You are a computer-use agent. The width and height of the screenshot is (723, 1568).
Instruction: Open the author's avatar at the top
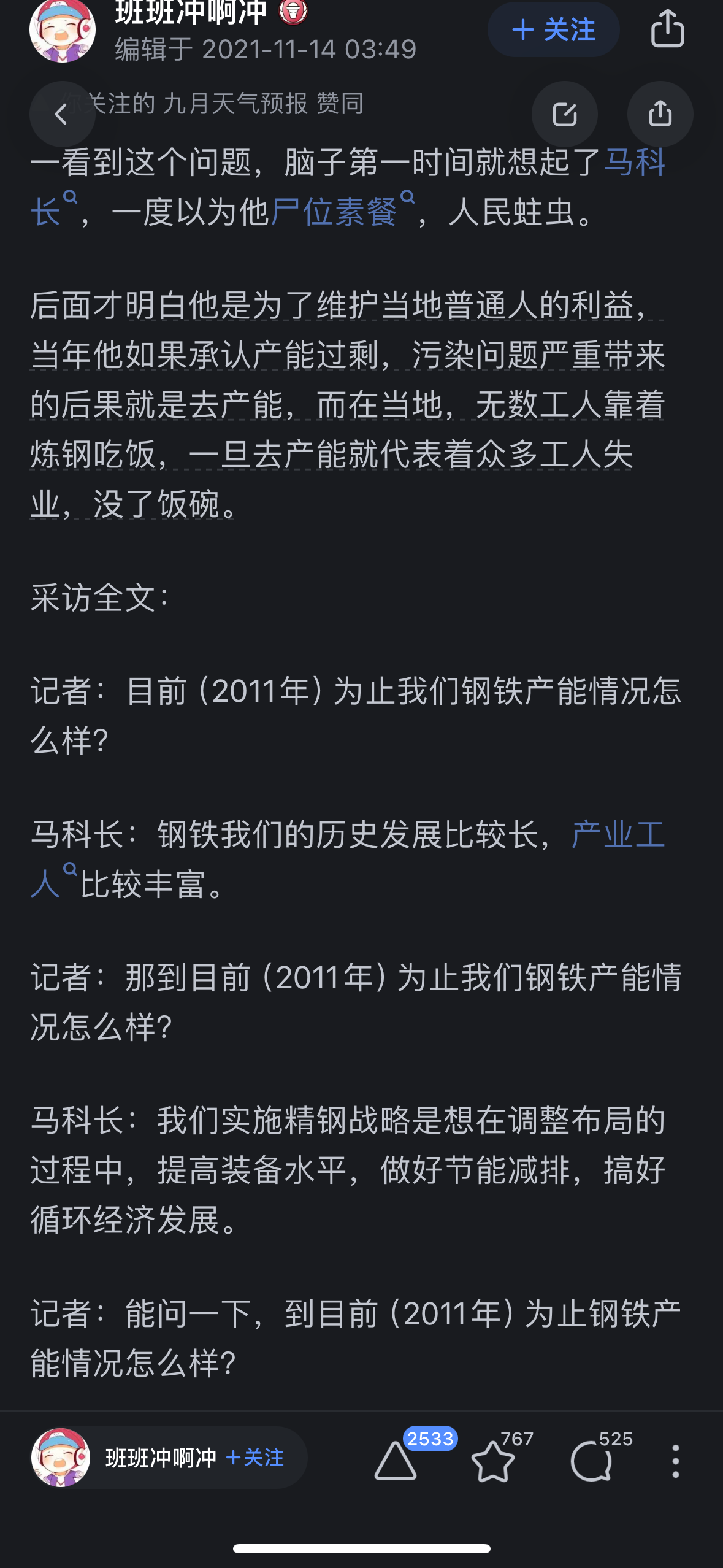coord(62,29)
